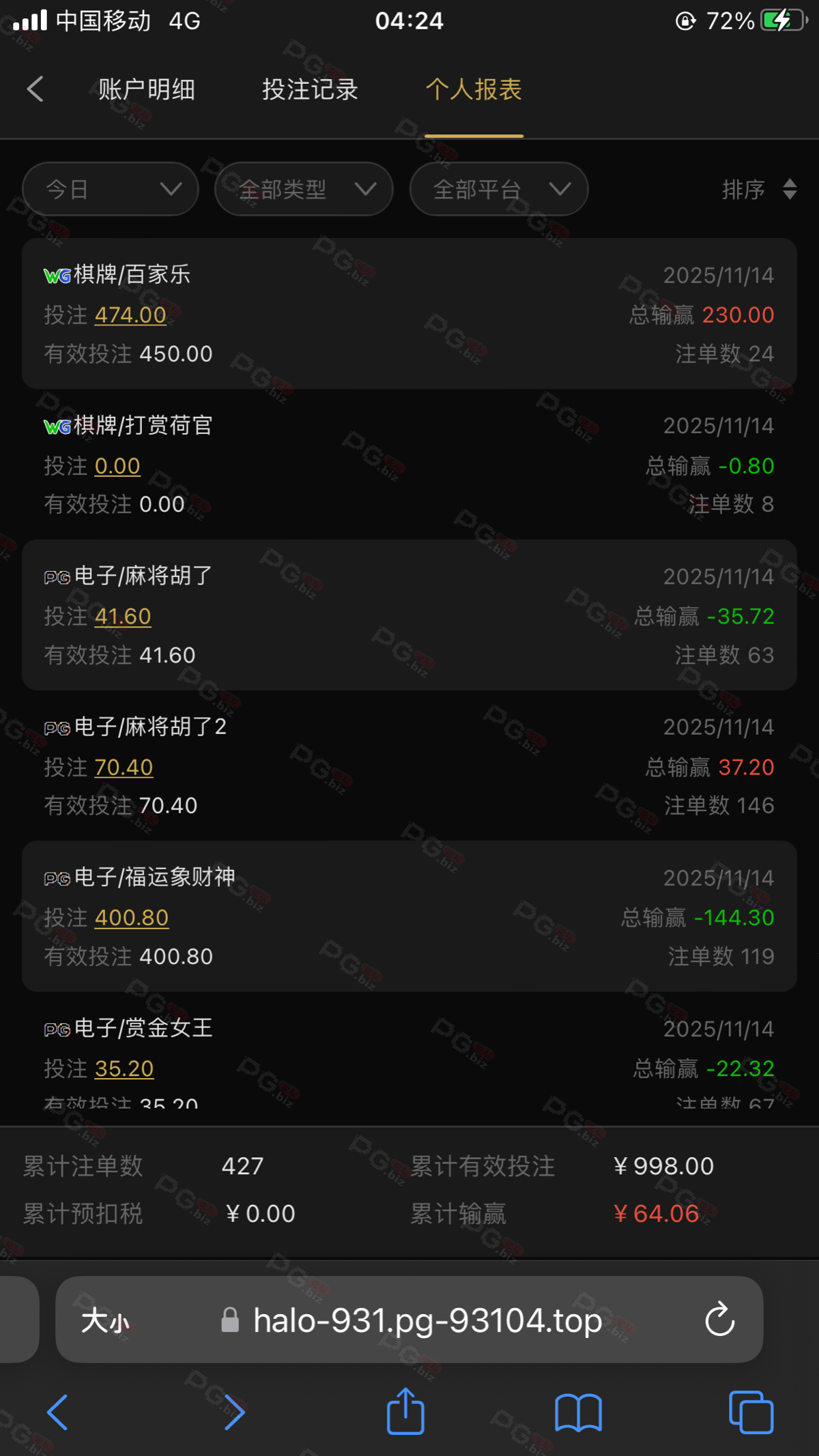Expand the 全部平台 filter dropdown
Screen dimensions: 819x1456
499,189
